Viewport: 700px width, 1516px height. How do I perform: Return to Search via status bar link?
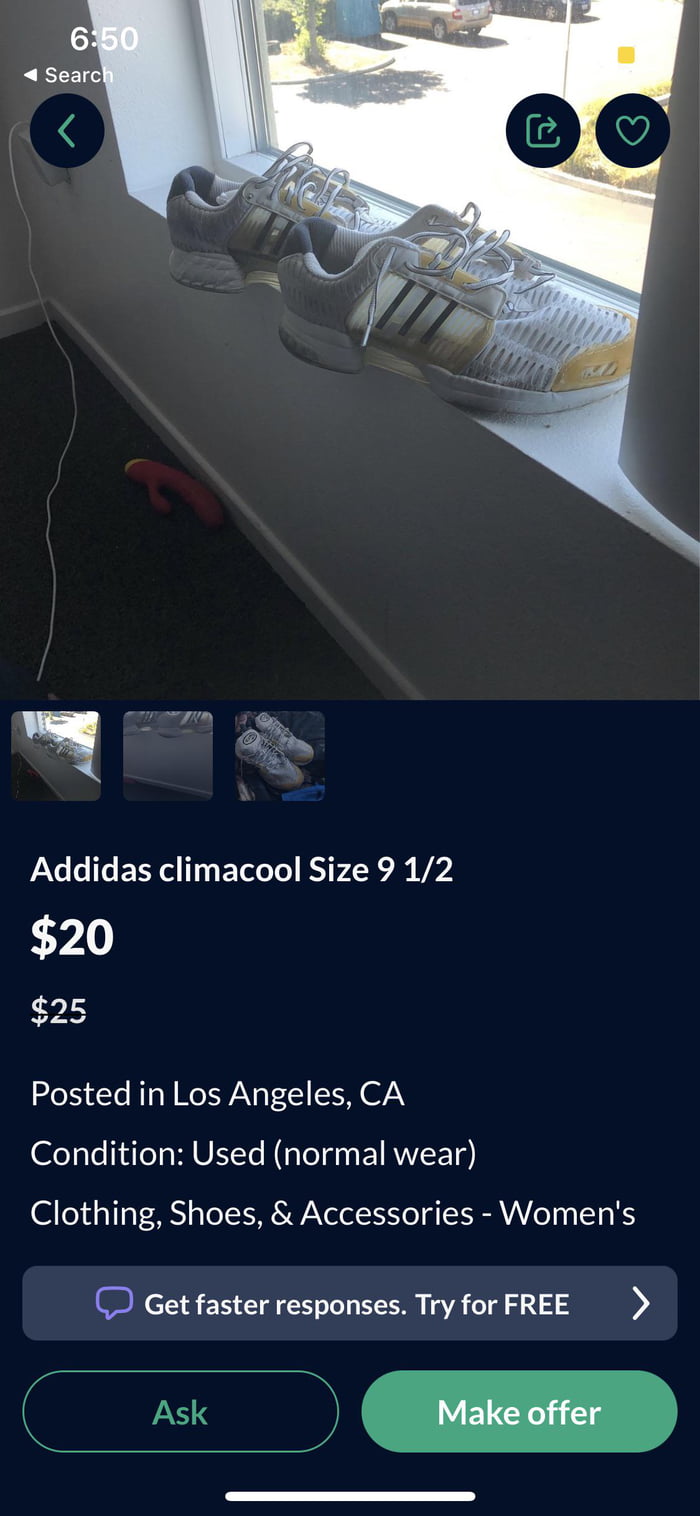(68, 75)
